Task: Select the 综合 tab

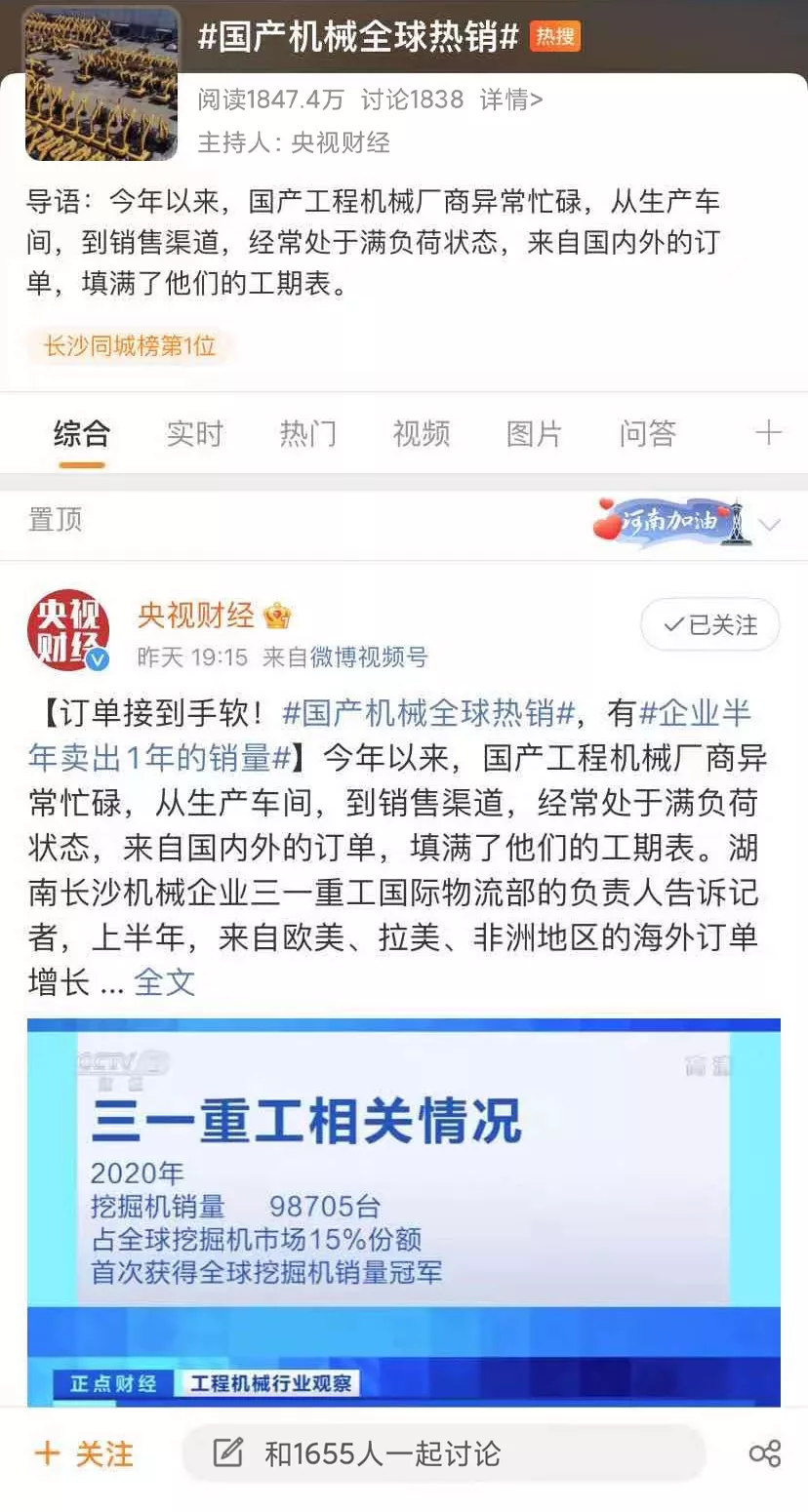Action: coord(82,433)
